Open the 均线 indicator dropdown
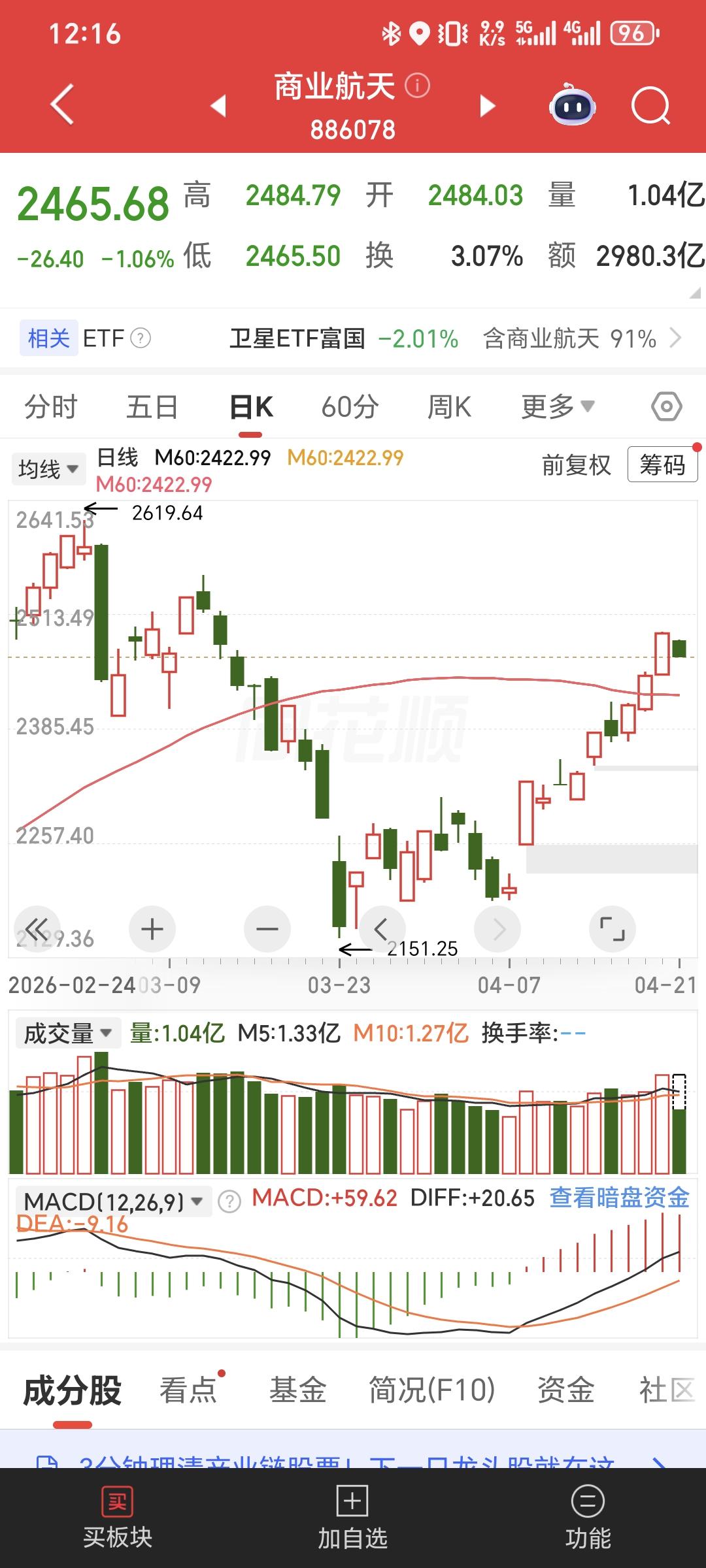Screen dimensions: 706x1568 click(48, 468)
